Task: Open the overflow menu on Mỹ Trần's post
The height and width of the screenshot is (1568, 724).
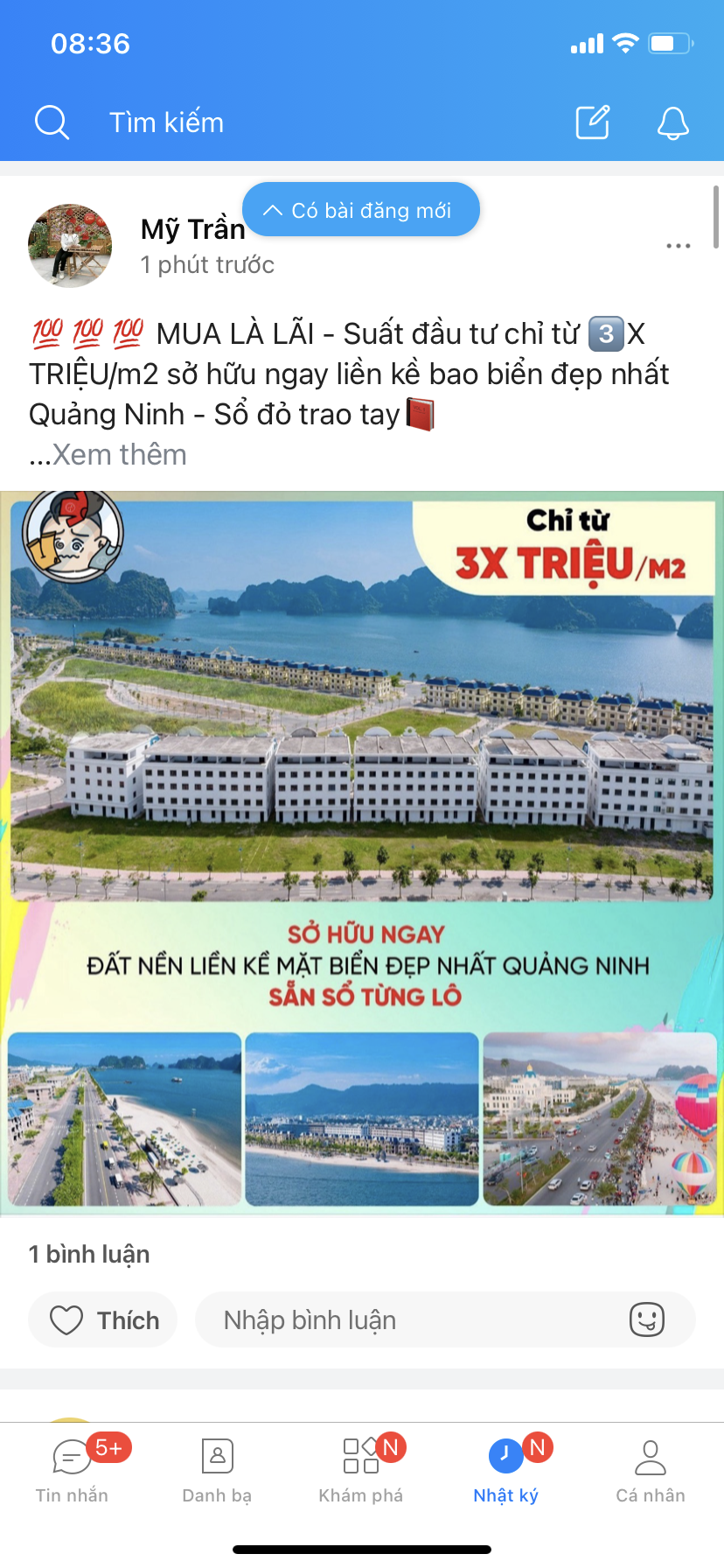Action: [679, 246]
